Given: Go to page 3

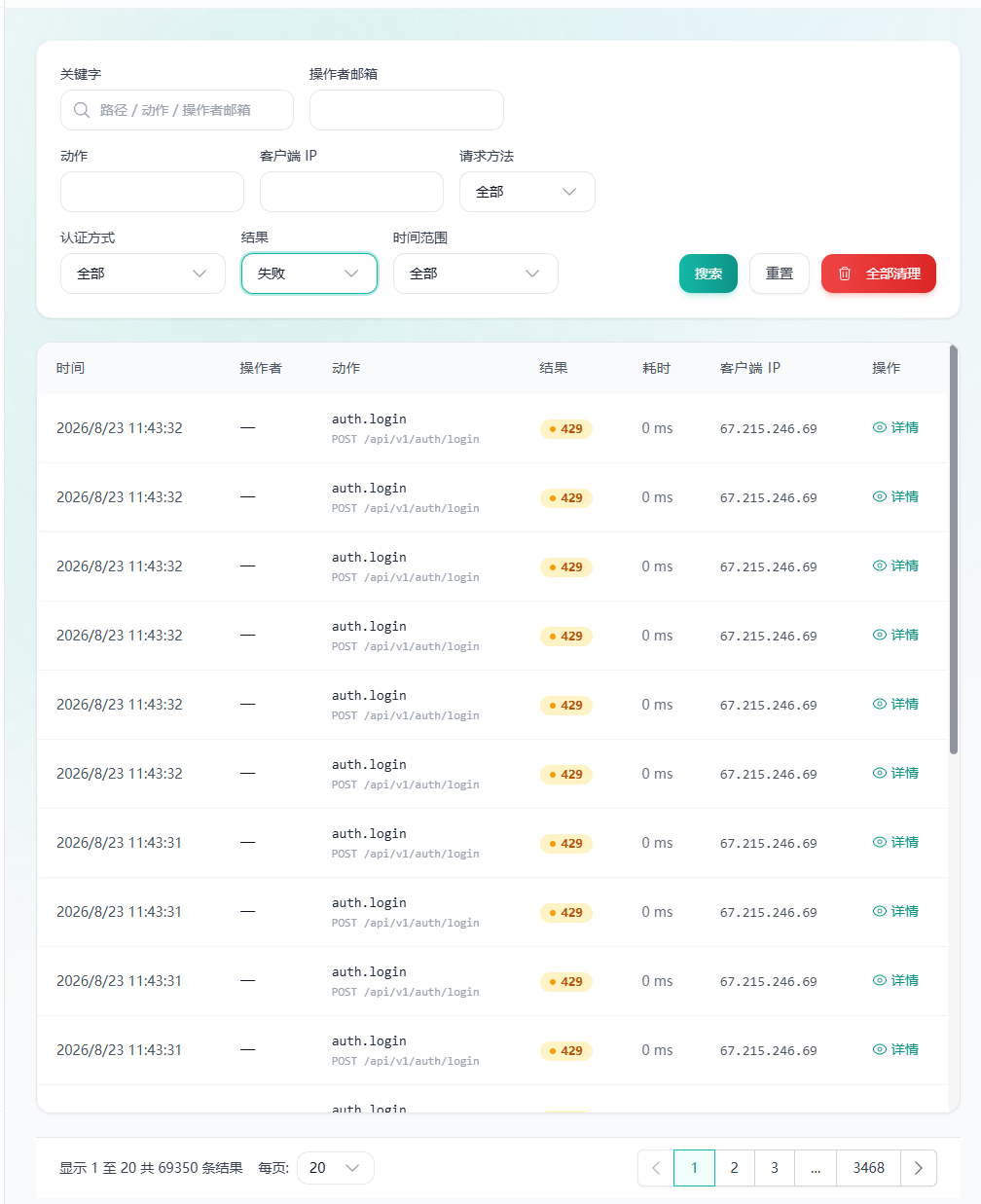Looking at the screenshot, I should 775,1168.
